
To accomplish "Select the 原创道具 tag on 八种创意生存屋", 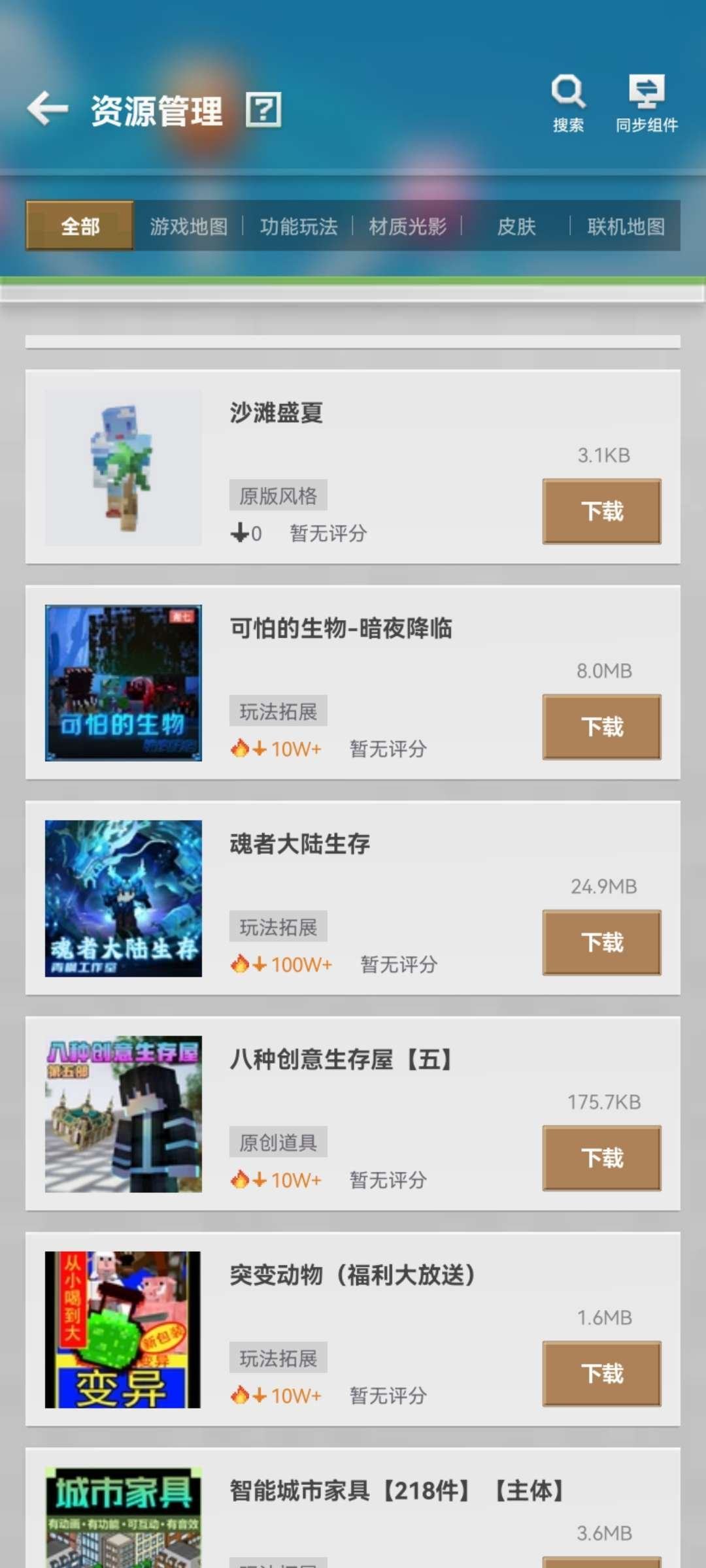I will click(278, 1142).
